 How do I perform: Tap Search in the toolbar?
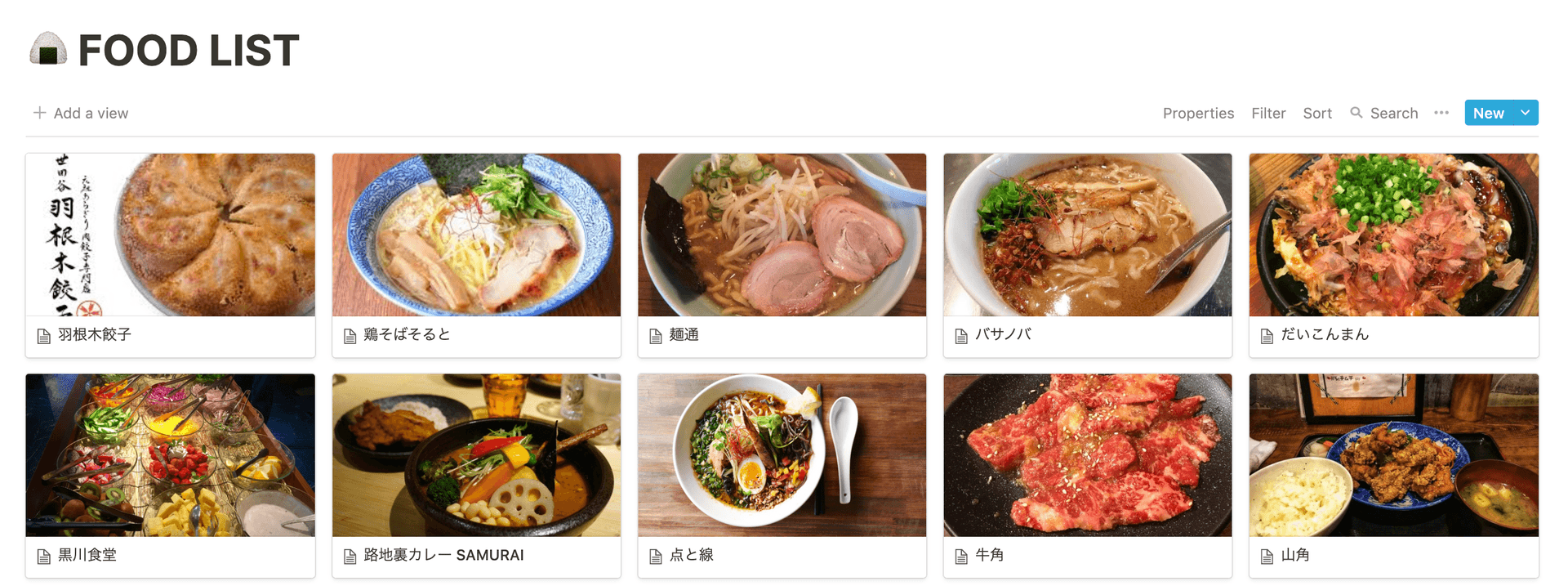1384,114
